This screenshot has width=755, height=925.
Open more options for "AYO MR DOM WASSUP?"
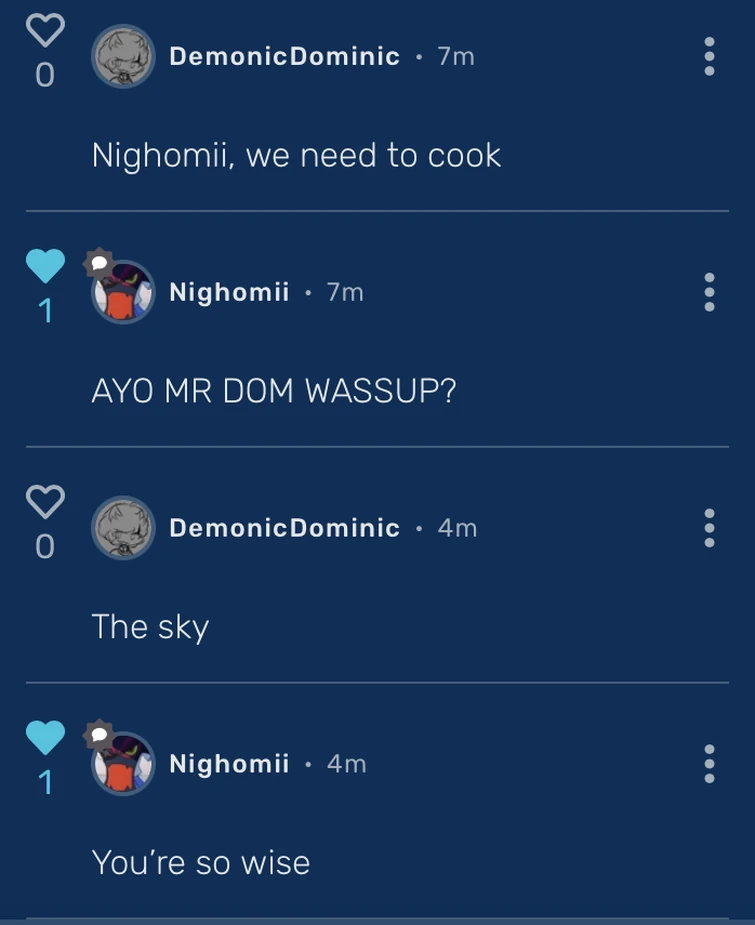(709, 292)
